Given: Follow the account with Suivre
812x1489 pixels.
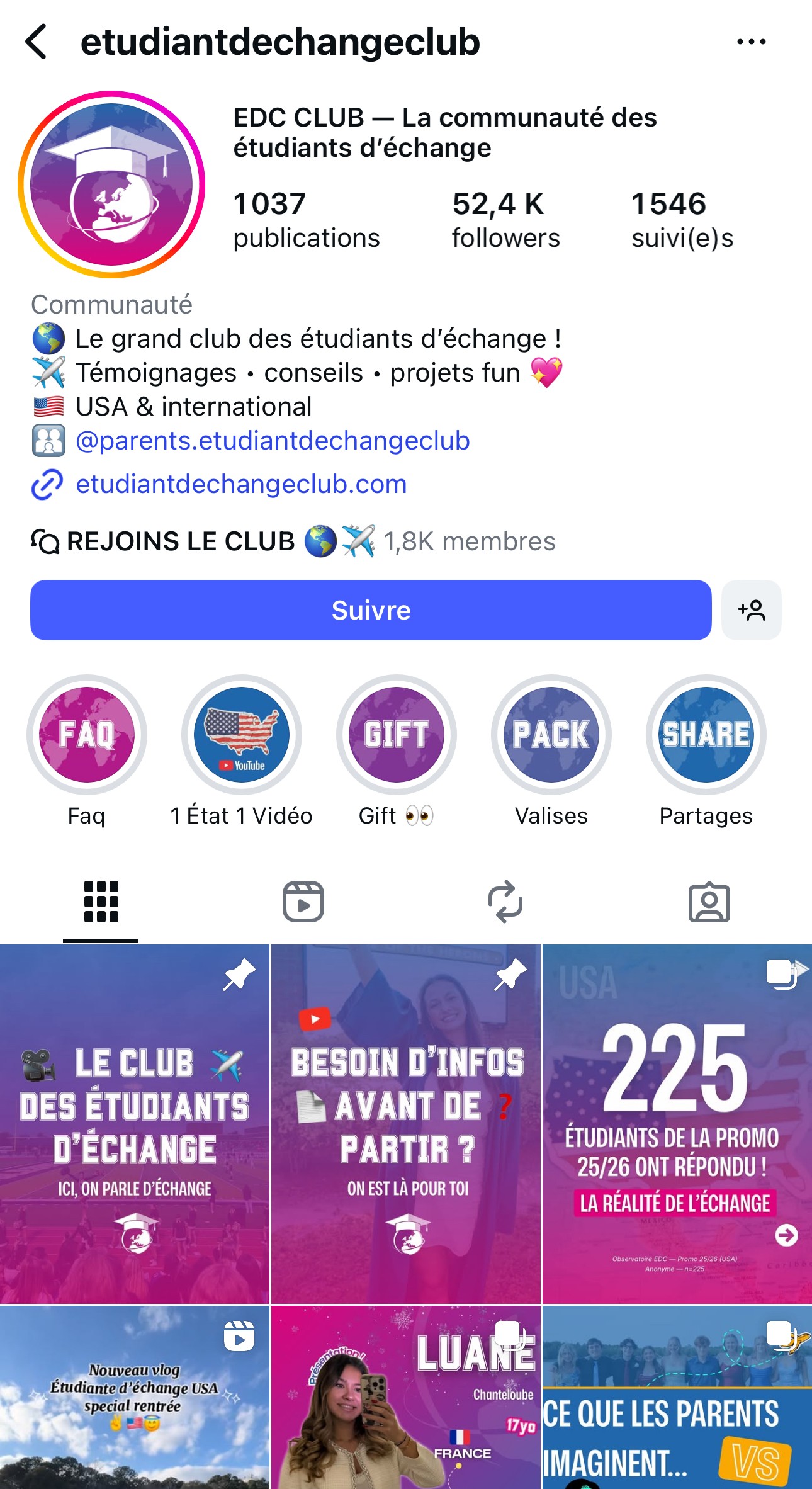Looking at the screenshot, I should pyautogui.click(x=371, y=610).
